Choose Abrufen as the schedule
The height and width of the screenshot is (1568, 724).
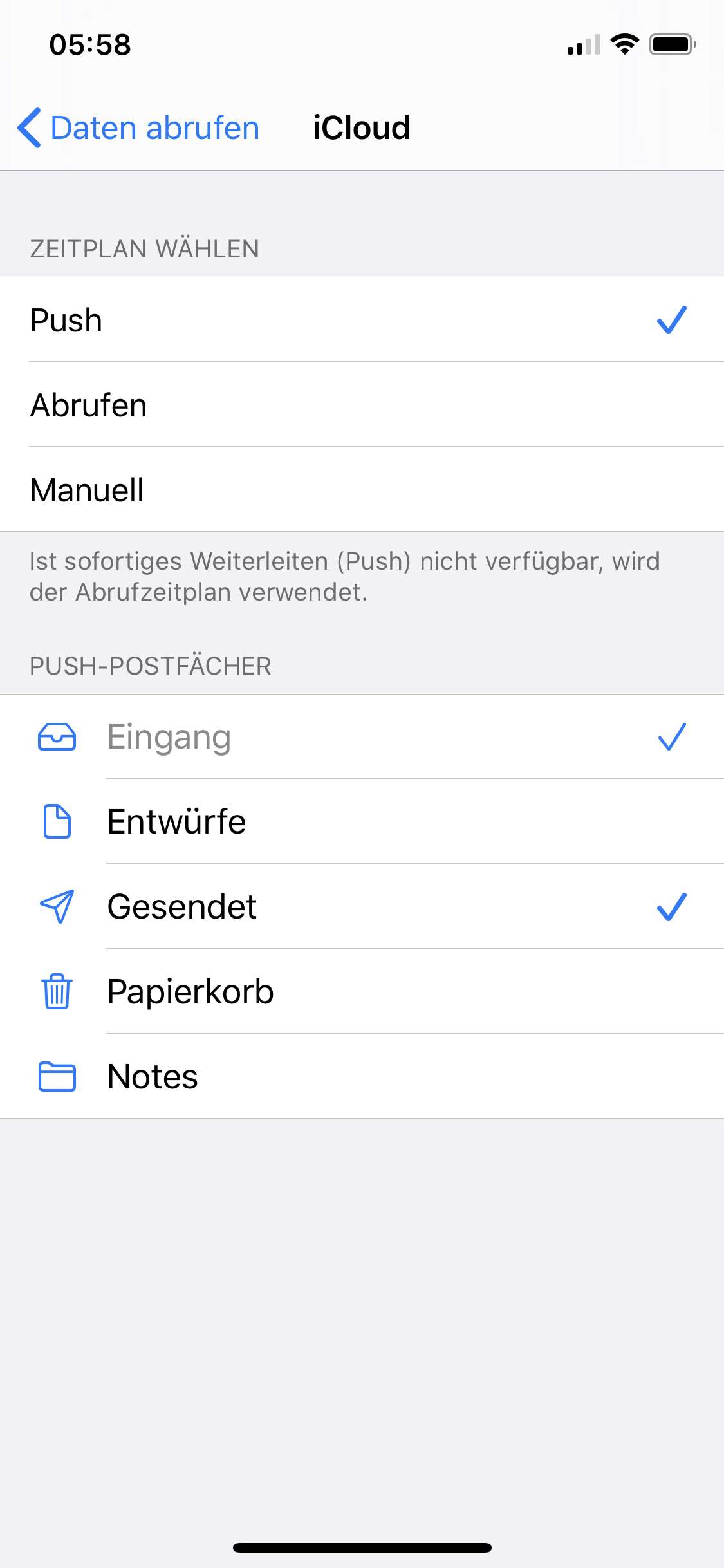point(360,405)
